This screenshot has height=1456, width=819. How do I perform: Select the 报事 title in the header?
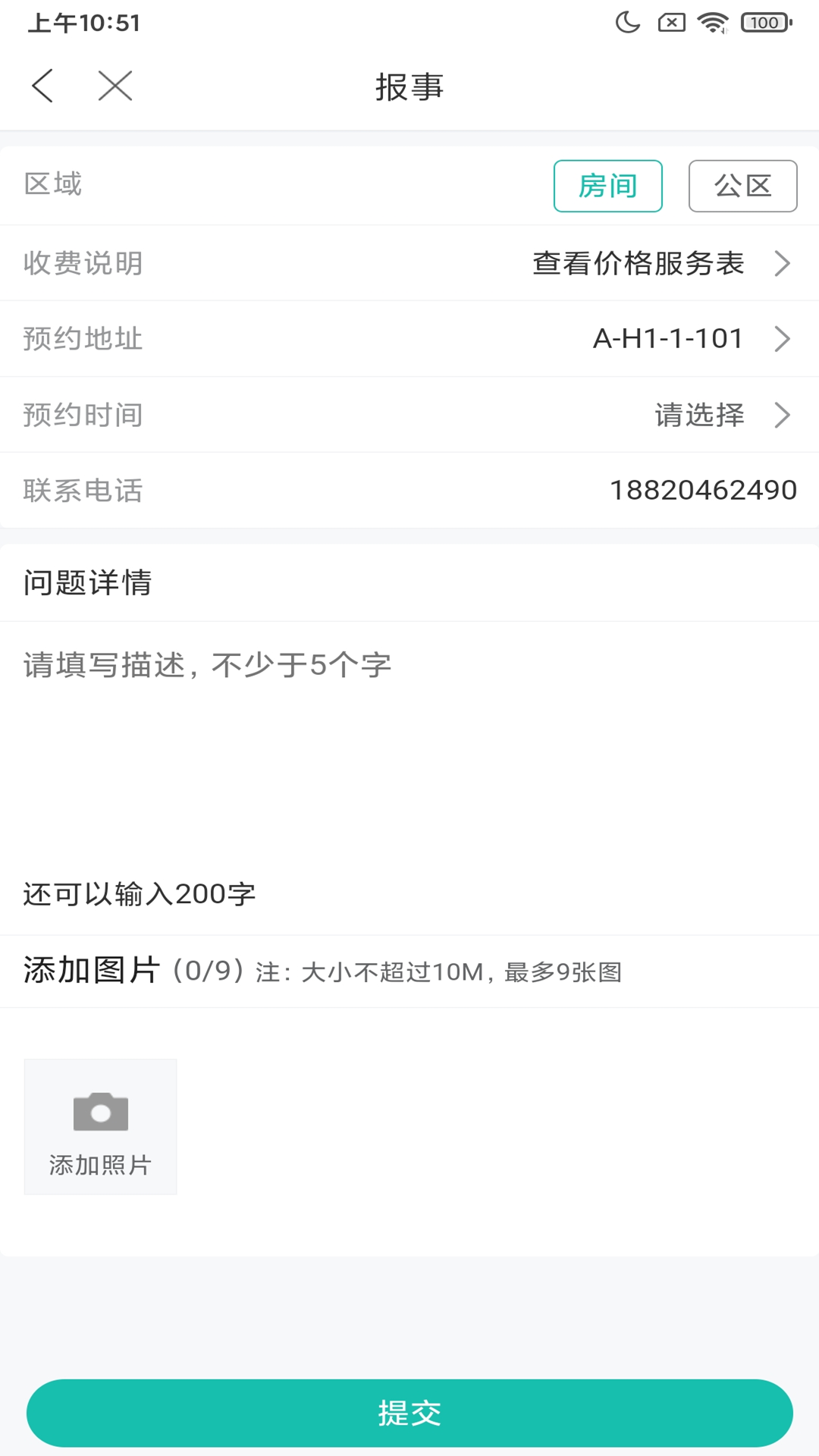click(409, 86)
